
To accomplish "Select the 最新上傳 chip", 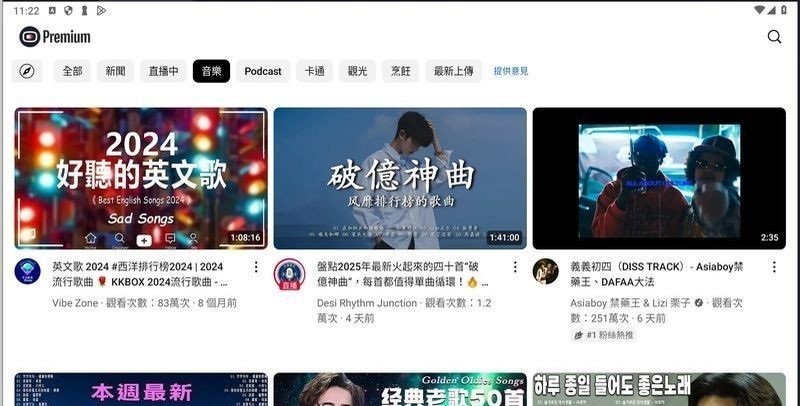I will [453, 71].
